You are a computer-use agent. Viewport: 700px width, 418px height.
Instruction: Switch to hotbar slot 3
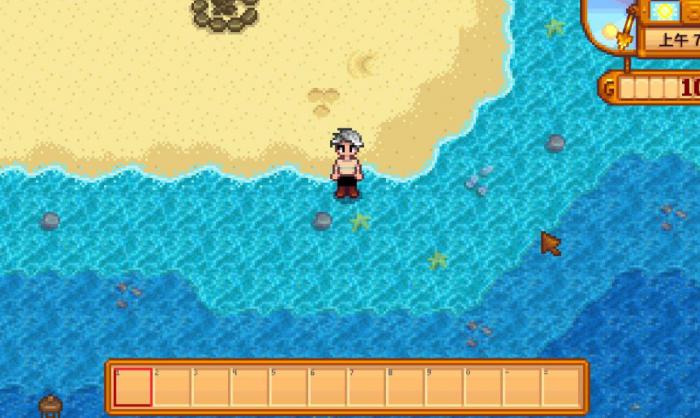click(211, 387)
